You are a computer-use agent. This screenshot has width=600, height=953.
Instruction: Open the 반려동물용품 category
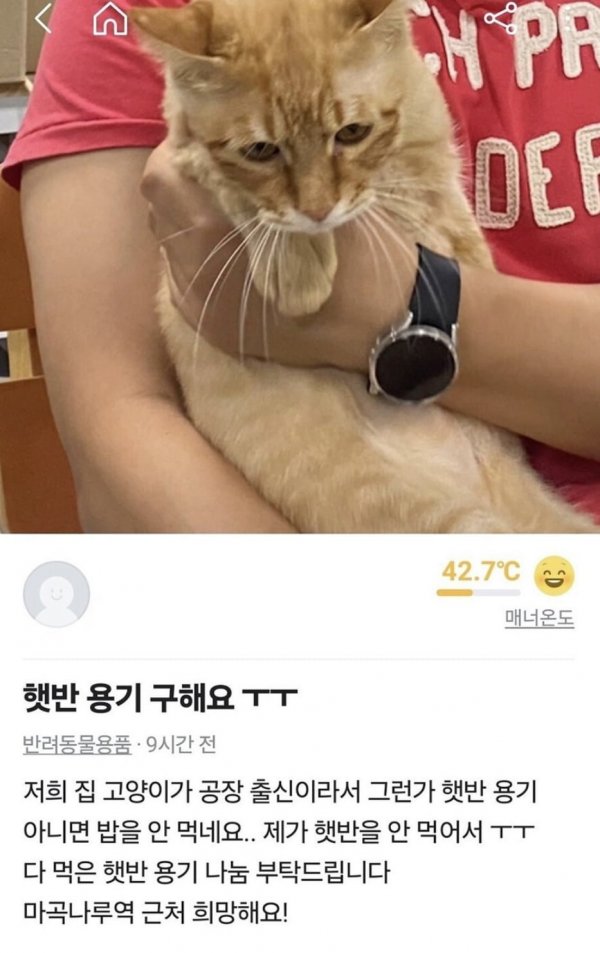(x=76, y=744)
